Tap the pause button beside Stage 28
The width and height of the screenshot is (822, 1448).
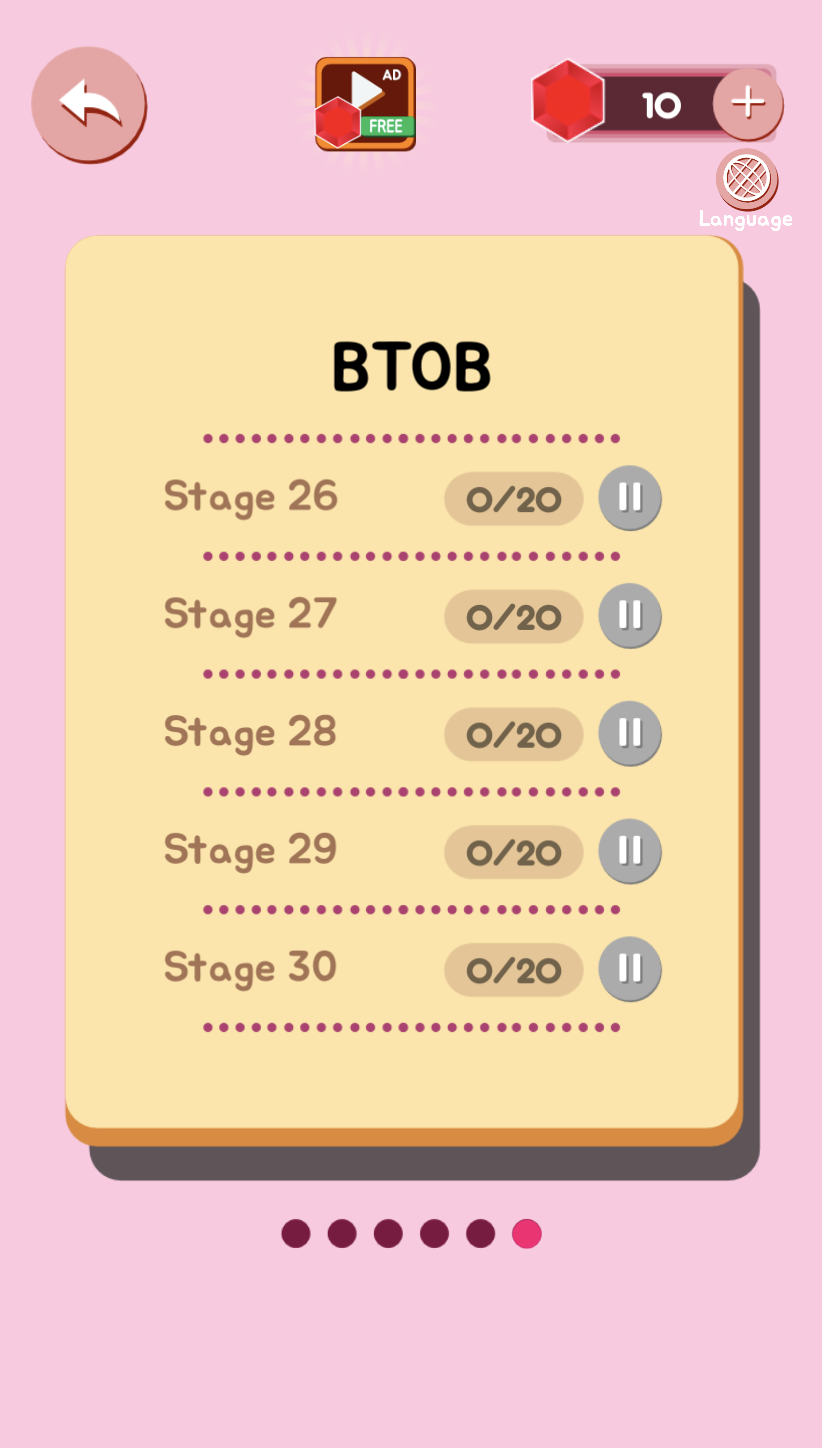coord(630,733)
